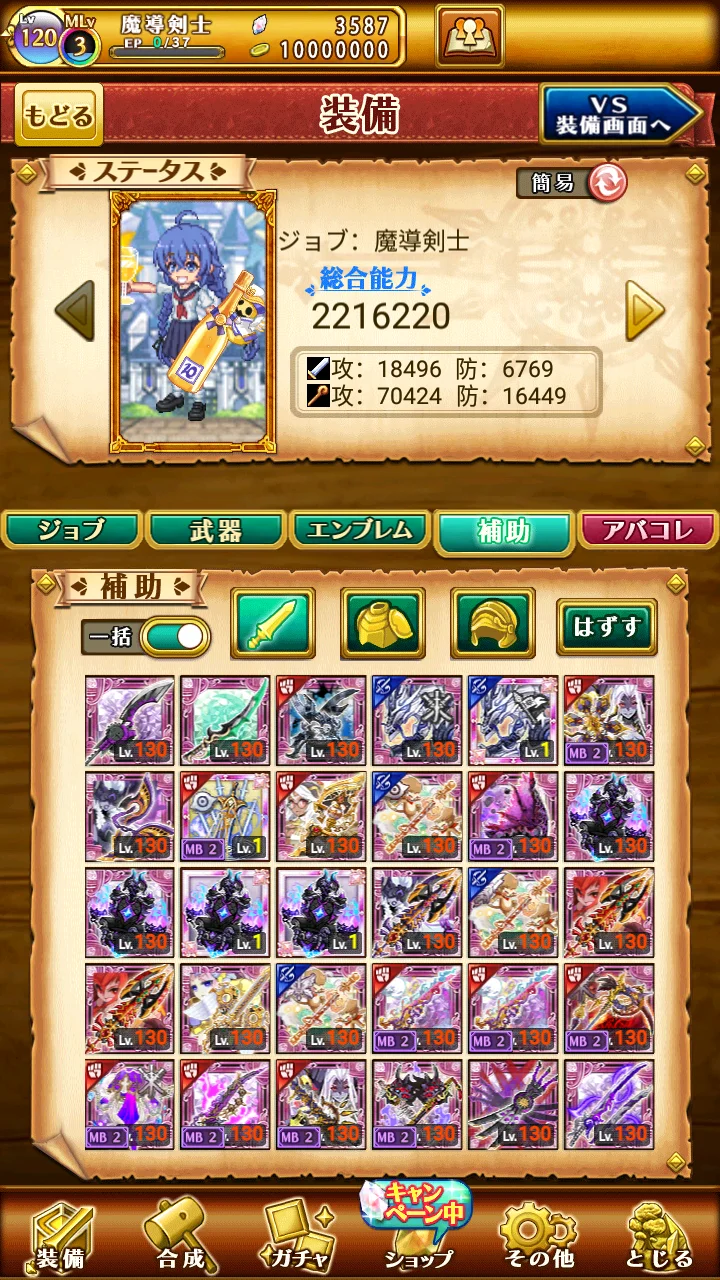Viewport: 720px width, 1280px height.
Task: Open the VS装備画面へ screen
Action: (618, 115)
